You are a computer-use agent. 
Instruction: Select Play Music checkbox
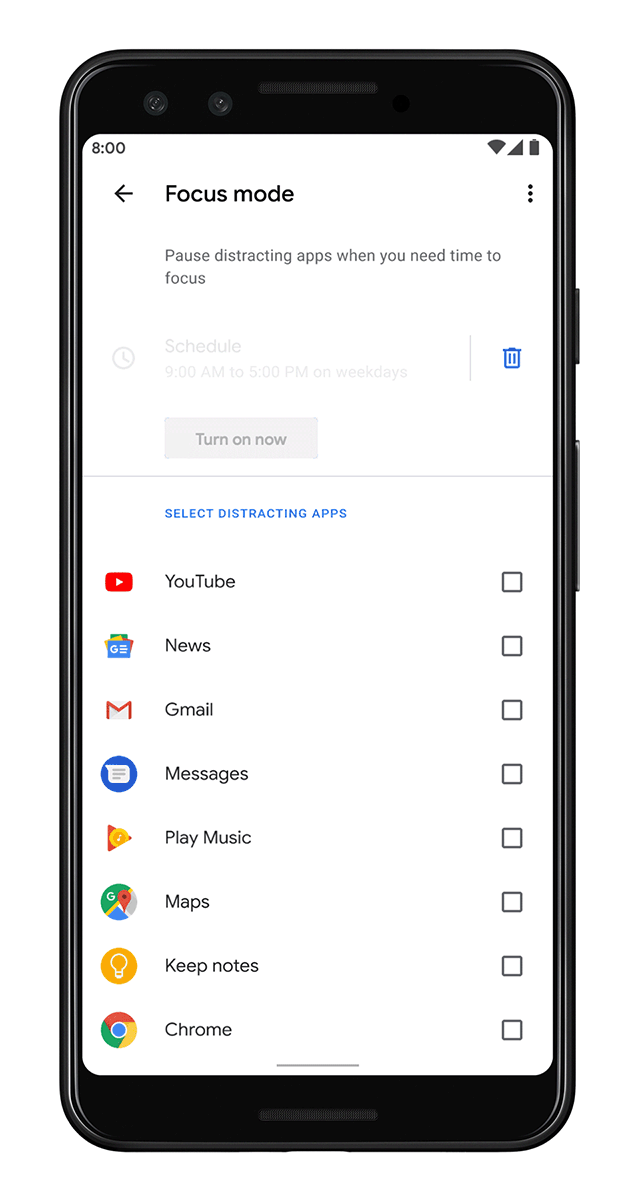coord(511,838)
